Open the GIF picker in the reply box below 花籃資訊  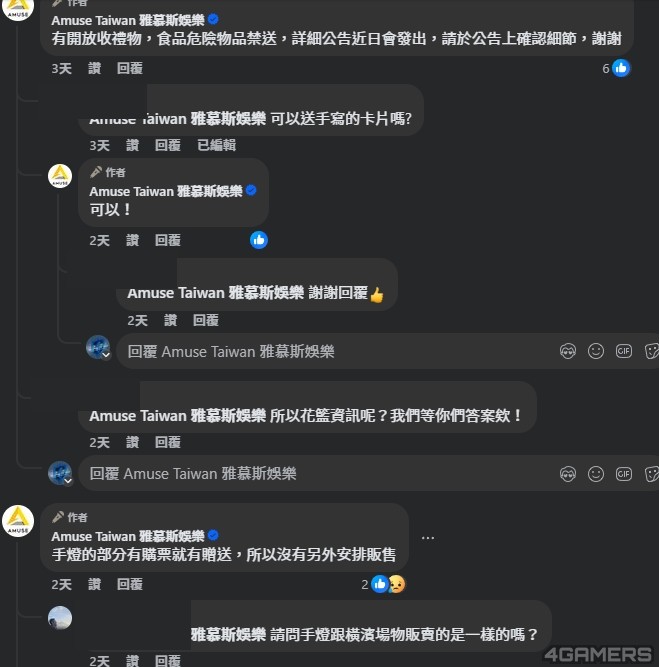pos(624,473)
